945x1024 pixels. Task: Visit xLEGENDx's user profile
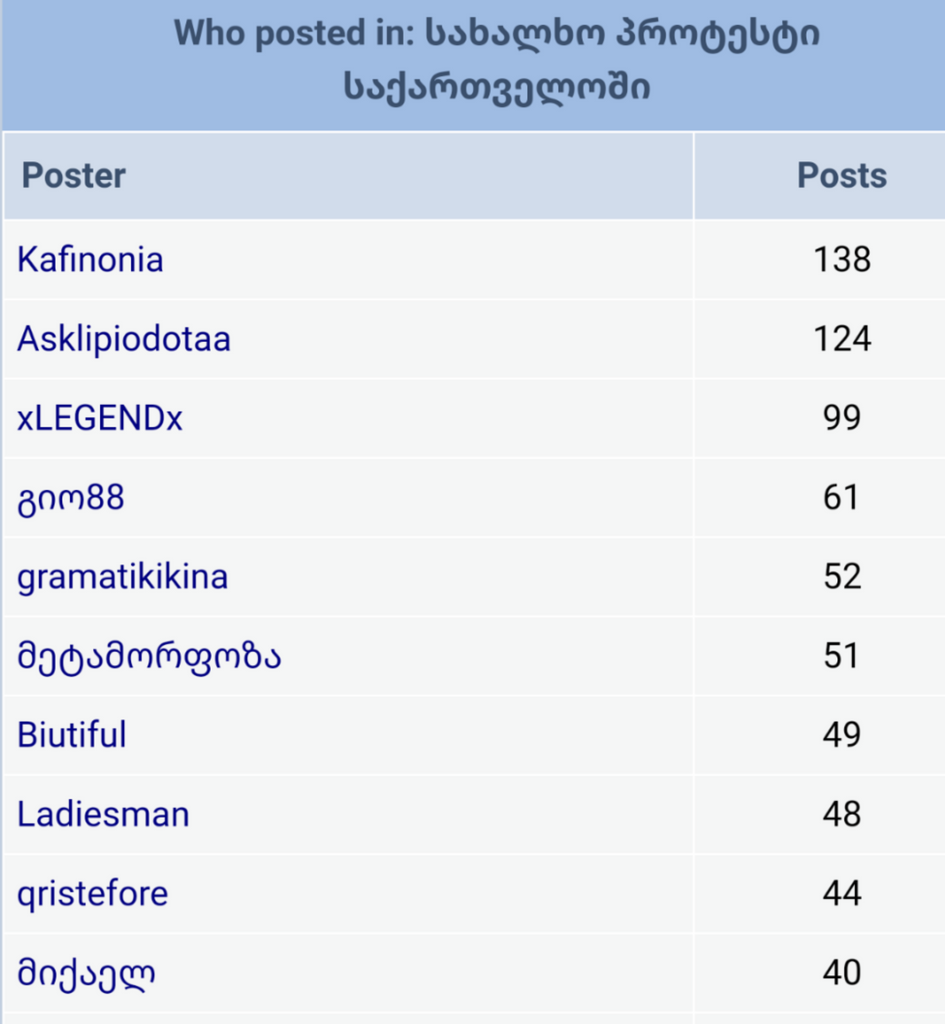[100, 418]
